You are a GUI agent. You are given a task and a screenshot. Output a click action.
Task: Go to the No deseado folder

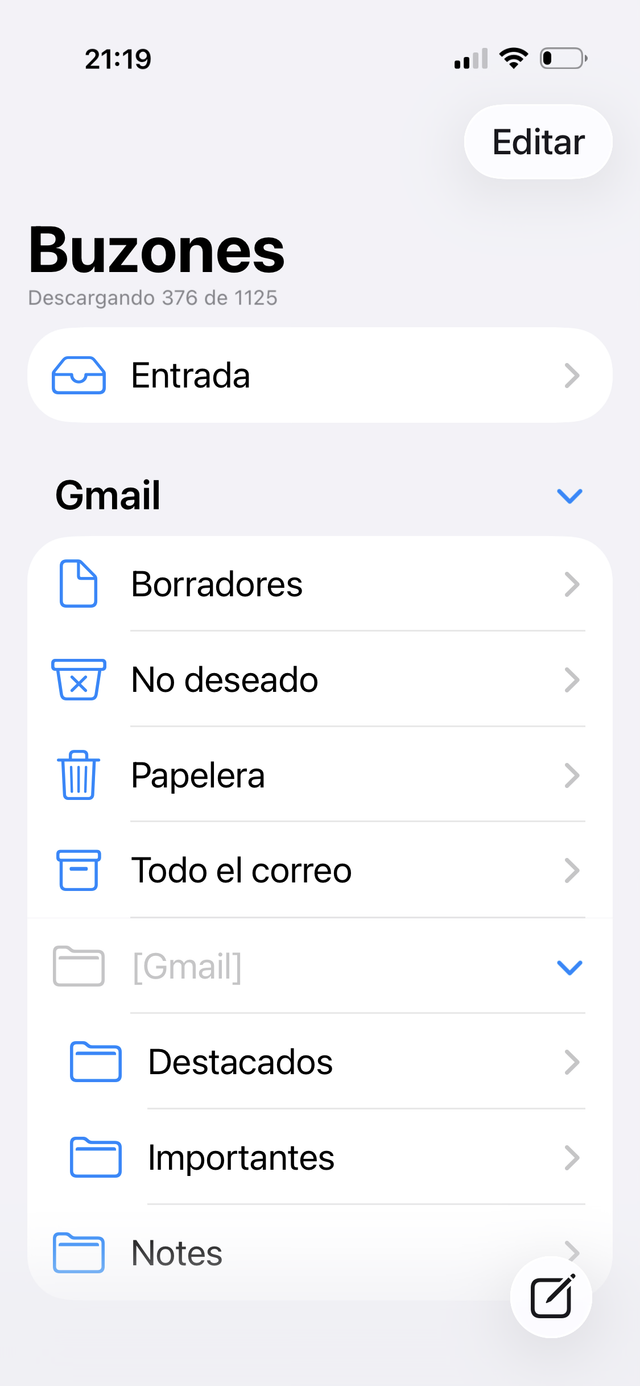[x=319, y=680]
